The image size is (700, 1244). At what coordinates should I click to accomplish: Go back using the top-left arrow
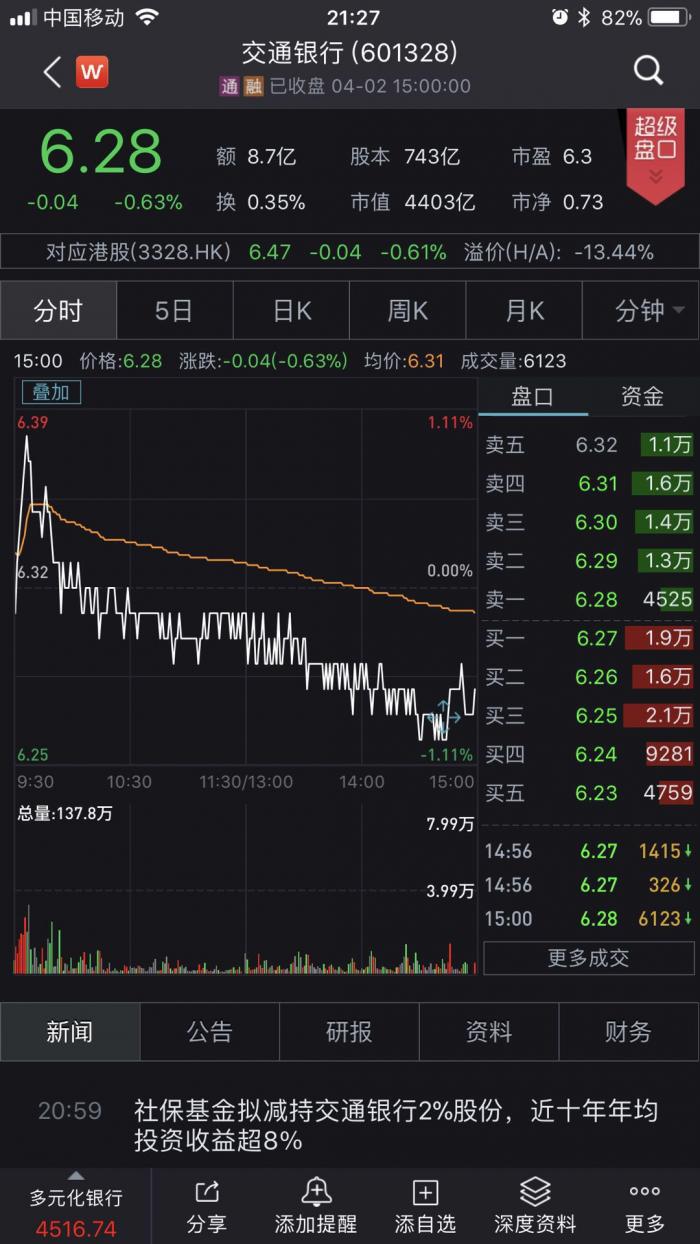point(52,71)
